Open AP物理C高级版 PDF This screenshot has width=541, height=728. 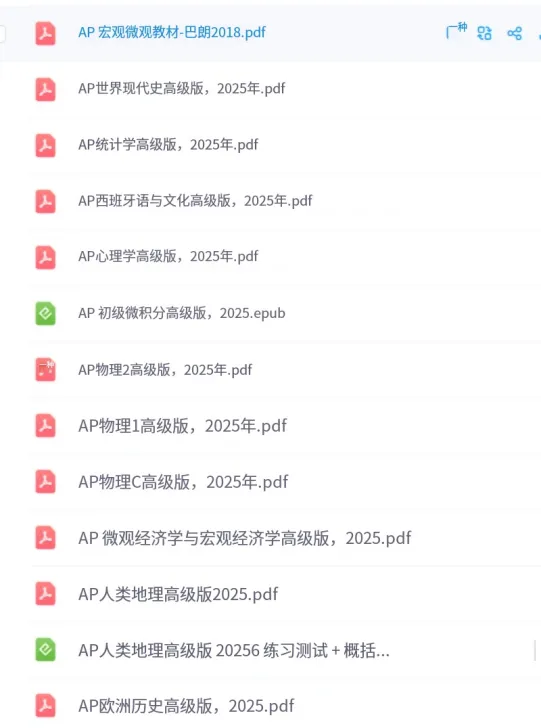pos(183,482)
